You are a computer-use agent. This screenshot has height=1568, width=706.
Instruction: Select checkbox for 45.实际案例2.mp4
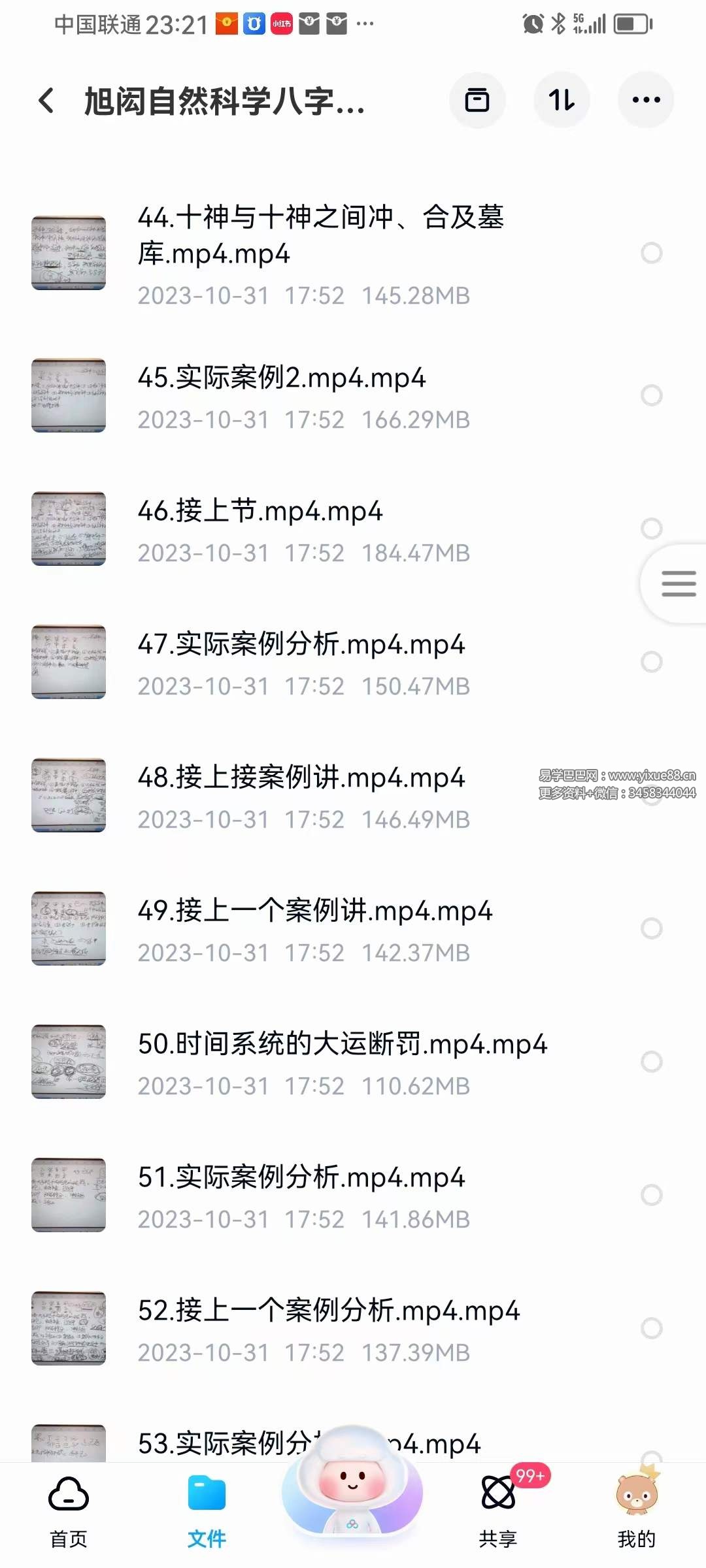tap(652, 395)
